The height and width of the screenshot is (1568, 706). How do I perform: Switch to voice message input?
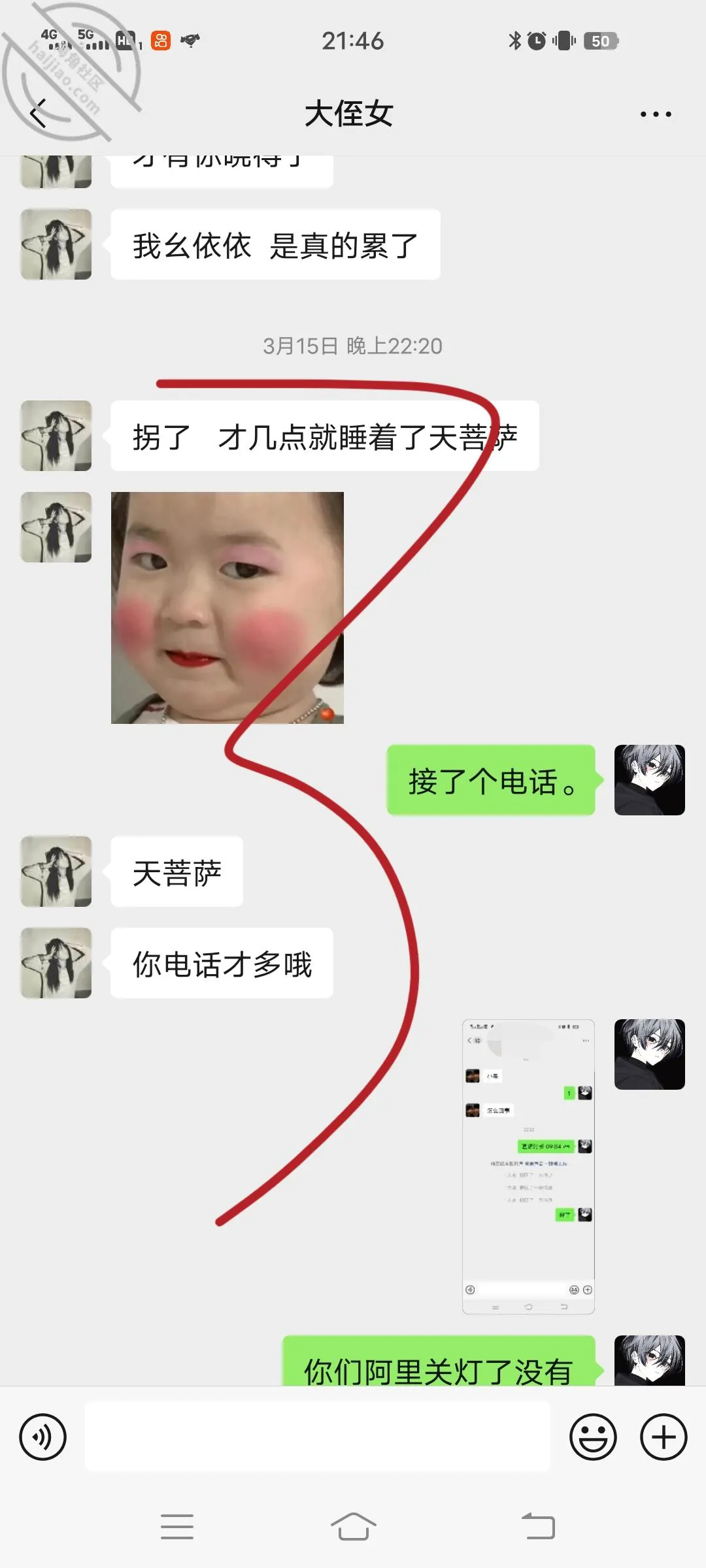[43, 1437]
